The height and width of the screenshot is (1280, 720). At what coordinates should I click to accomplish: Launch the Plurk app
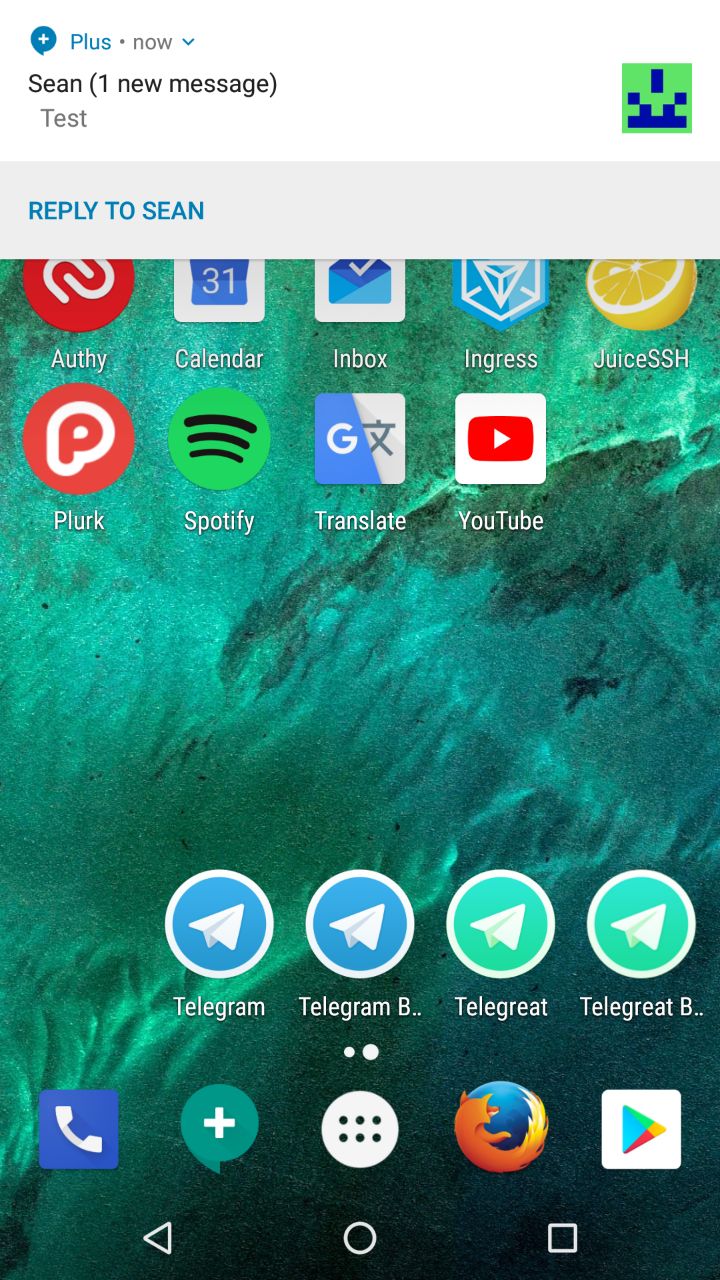[79, 439]
